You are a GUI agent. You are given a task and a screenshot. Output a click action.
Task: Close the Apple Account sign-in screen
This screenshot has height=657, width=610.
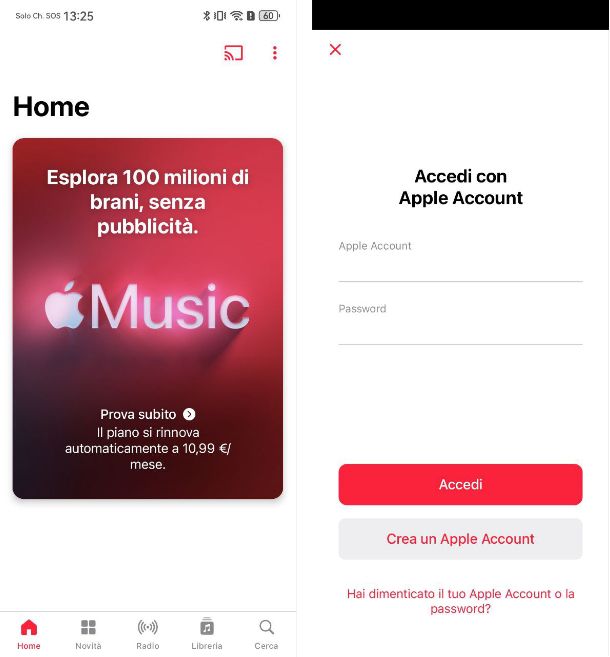(x=335, y=49)
